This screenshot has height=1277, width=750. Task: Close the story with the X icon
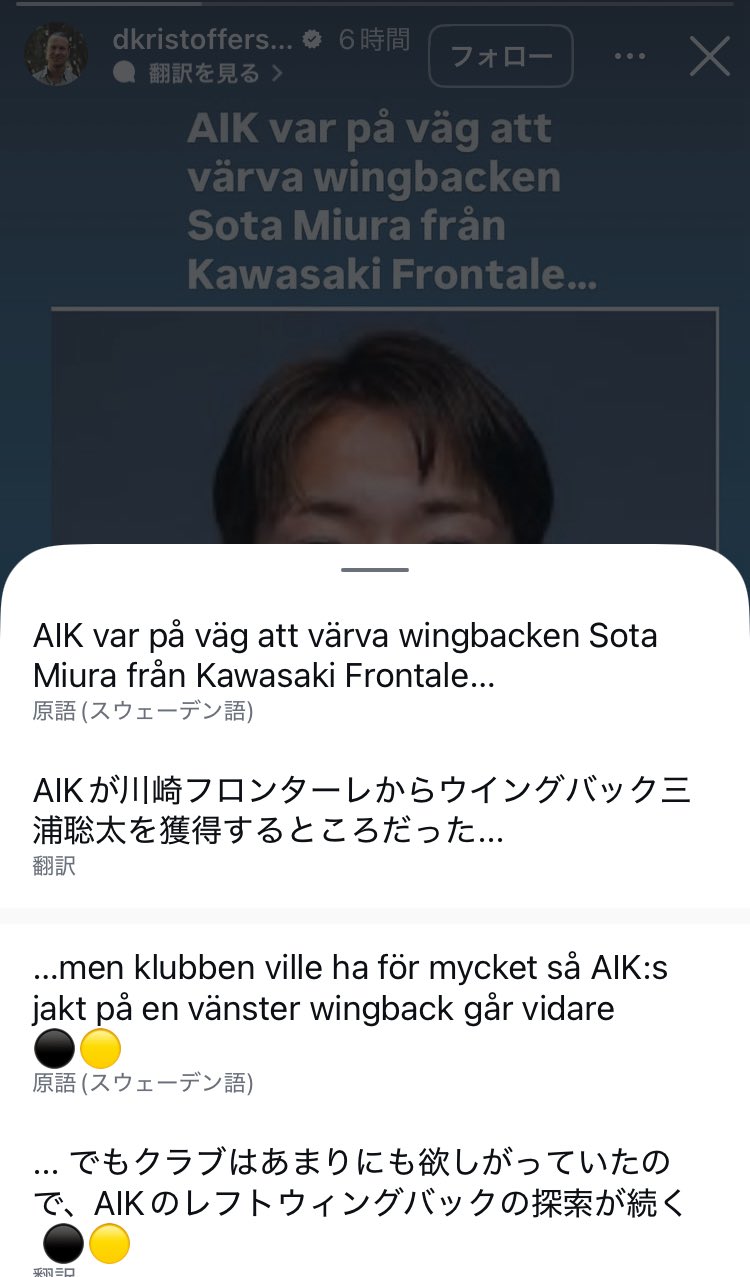click(709, 56)
